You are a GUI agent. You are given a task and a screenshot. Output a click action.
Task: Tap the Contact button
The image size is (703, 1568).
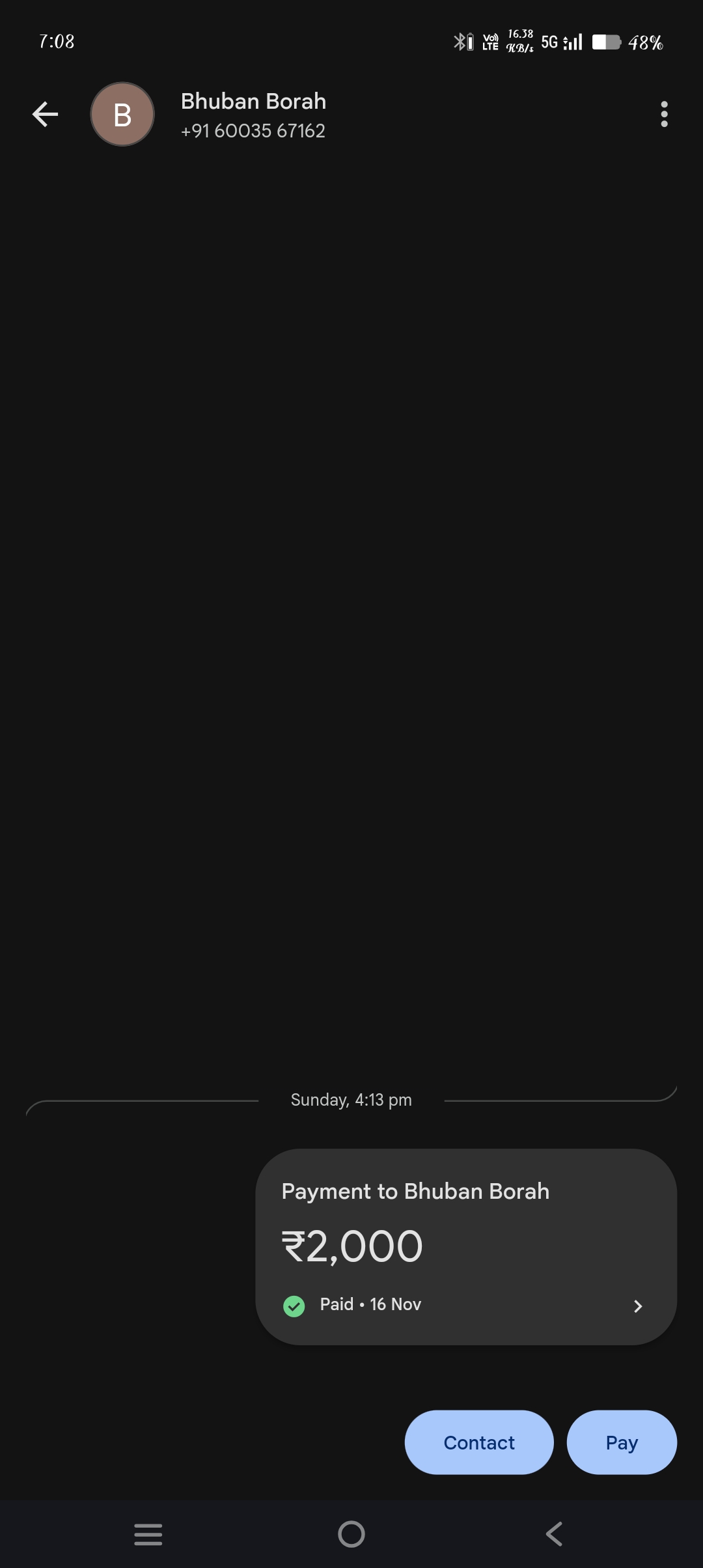coord(479,1442)
